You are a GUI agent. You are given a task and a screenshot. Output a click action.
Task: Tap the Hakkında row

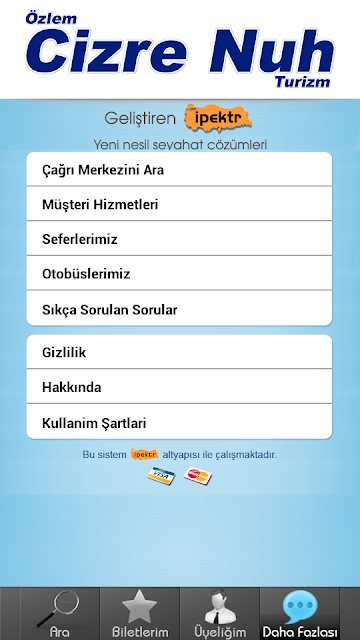pos(179,387)
